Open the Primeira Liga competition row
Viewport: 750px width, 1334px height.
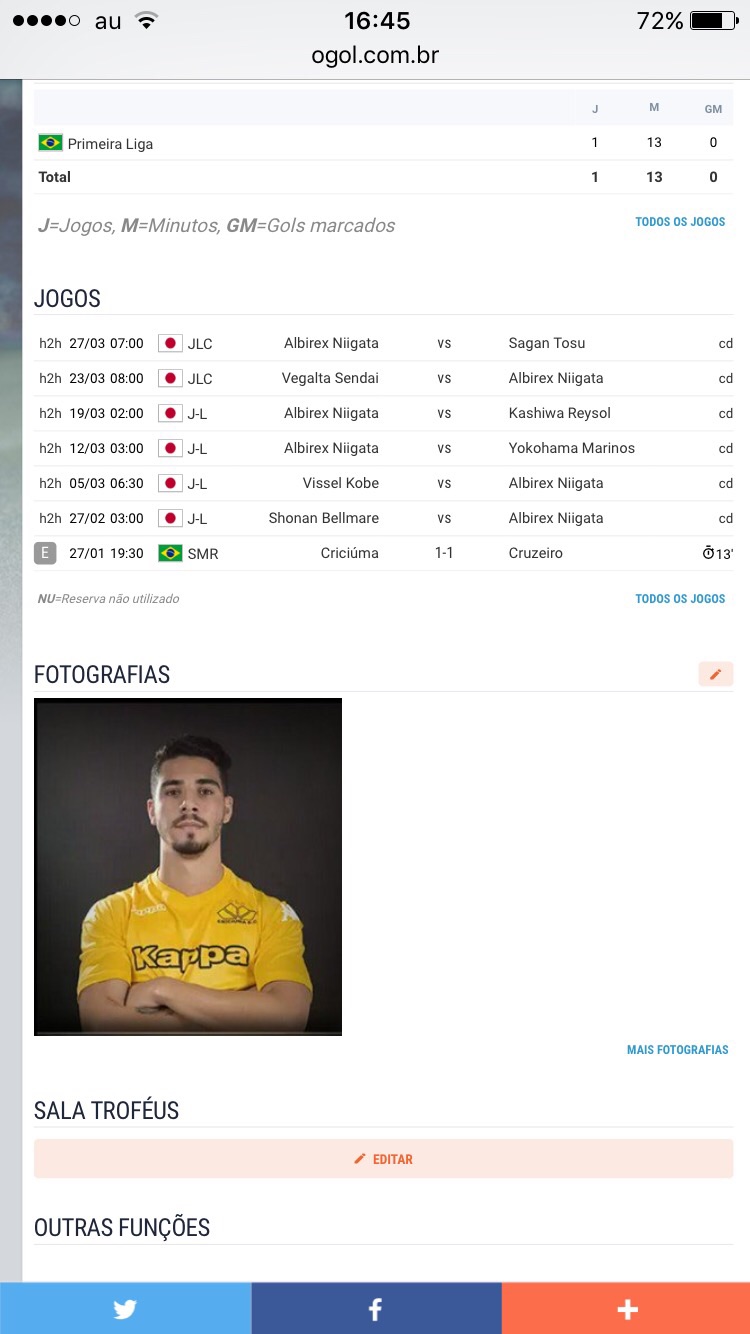(110, 144)
